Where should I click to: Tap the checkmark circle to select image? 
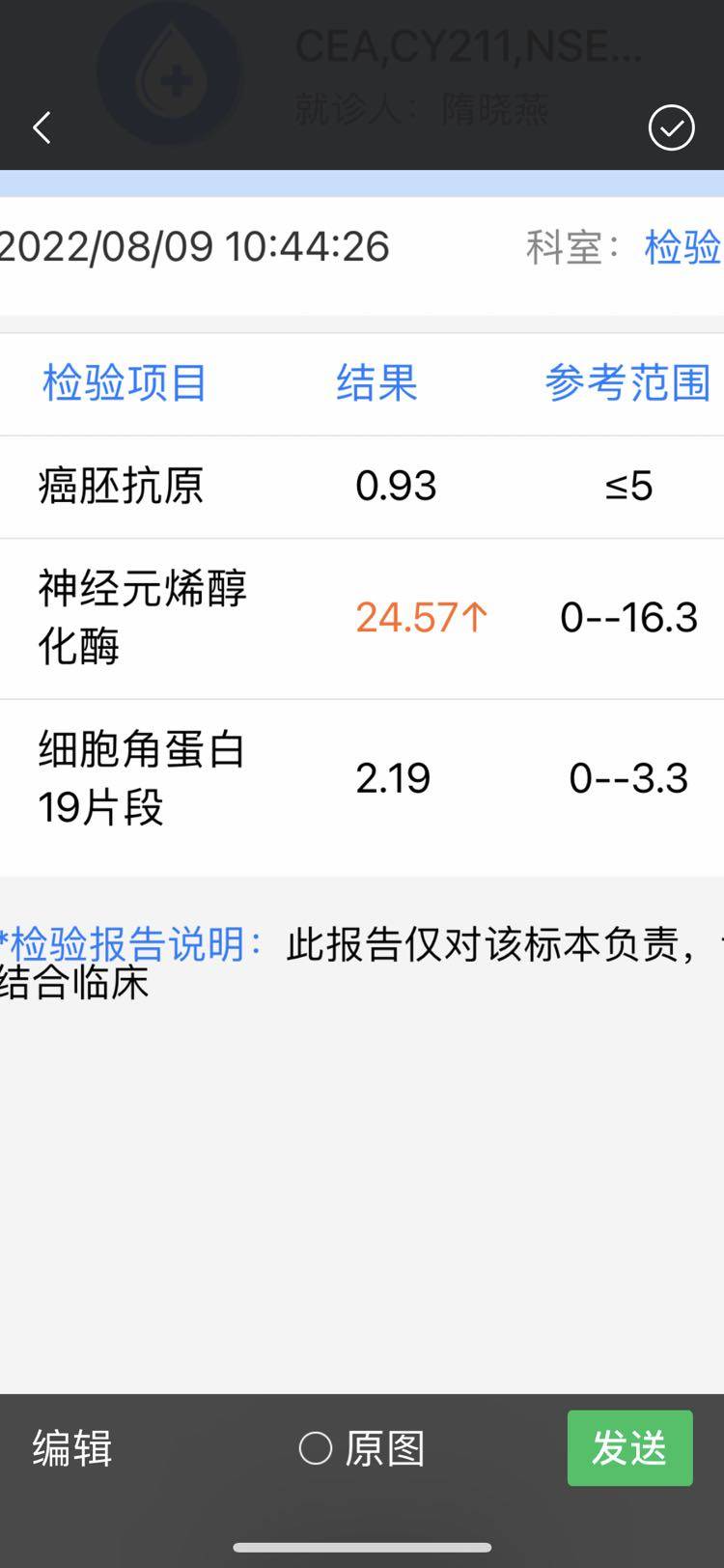tap(671, 127)
